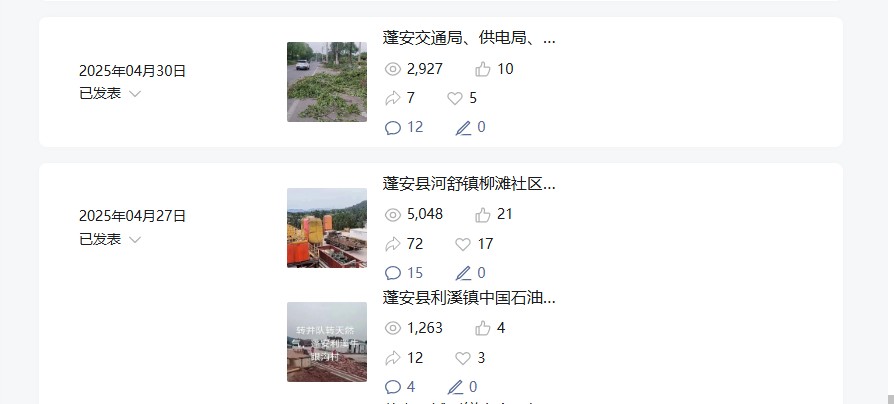This screenshot has height=404, width=894.
Task: Open the thumbnail for 蓬安县河舒镇柳滩社区 article
Action: (x=326, y=228)
